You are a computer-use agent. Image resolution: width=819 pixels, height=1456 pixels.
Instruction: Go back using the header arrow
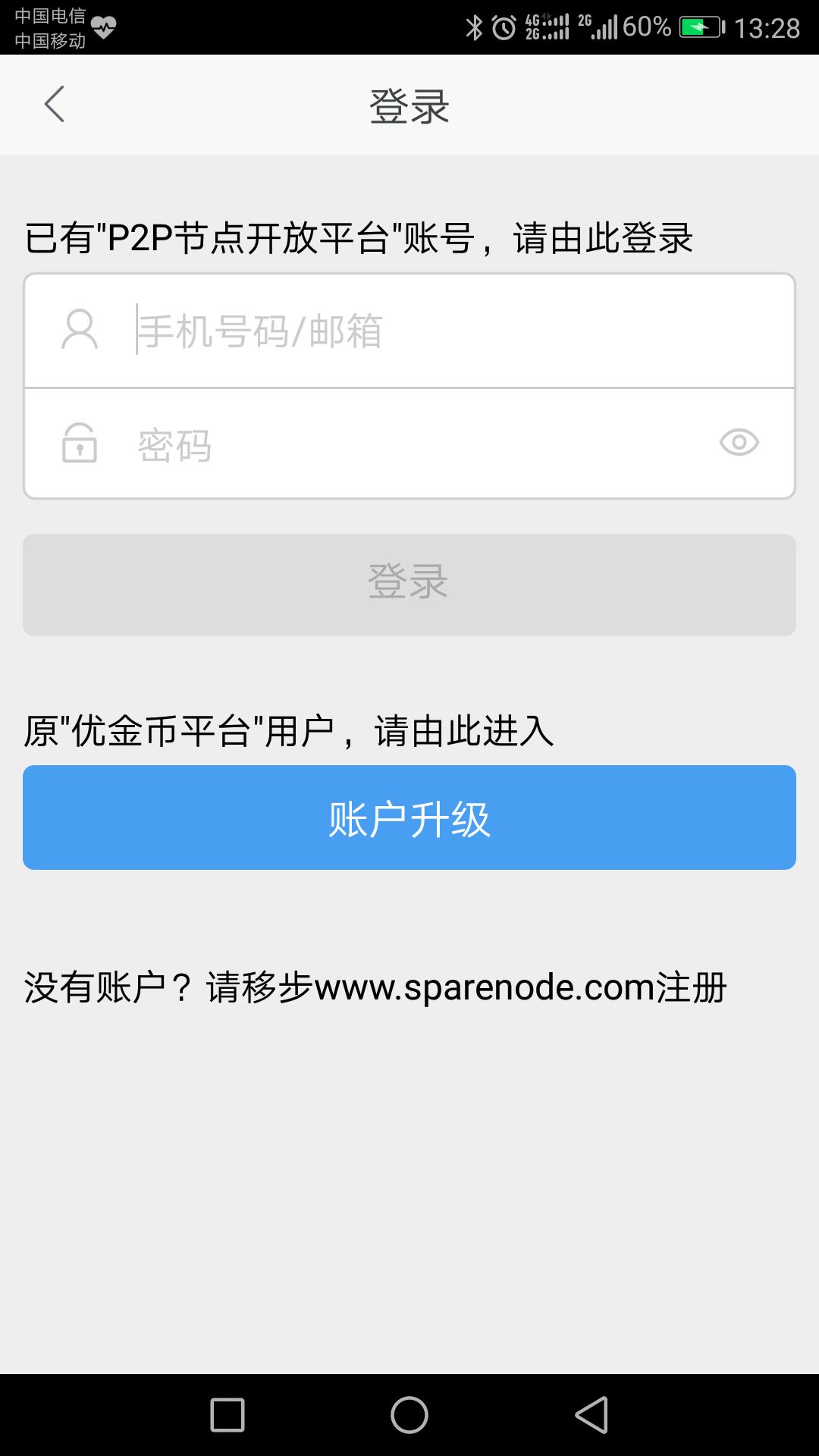click(54, 104)
